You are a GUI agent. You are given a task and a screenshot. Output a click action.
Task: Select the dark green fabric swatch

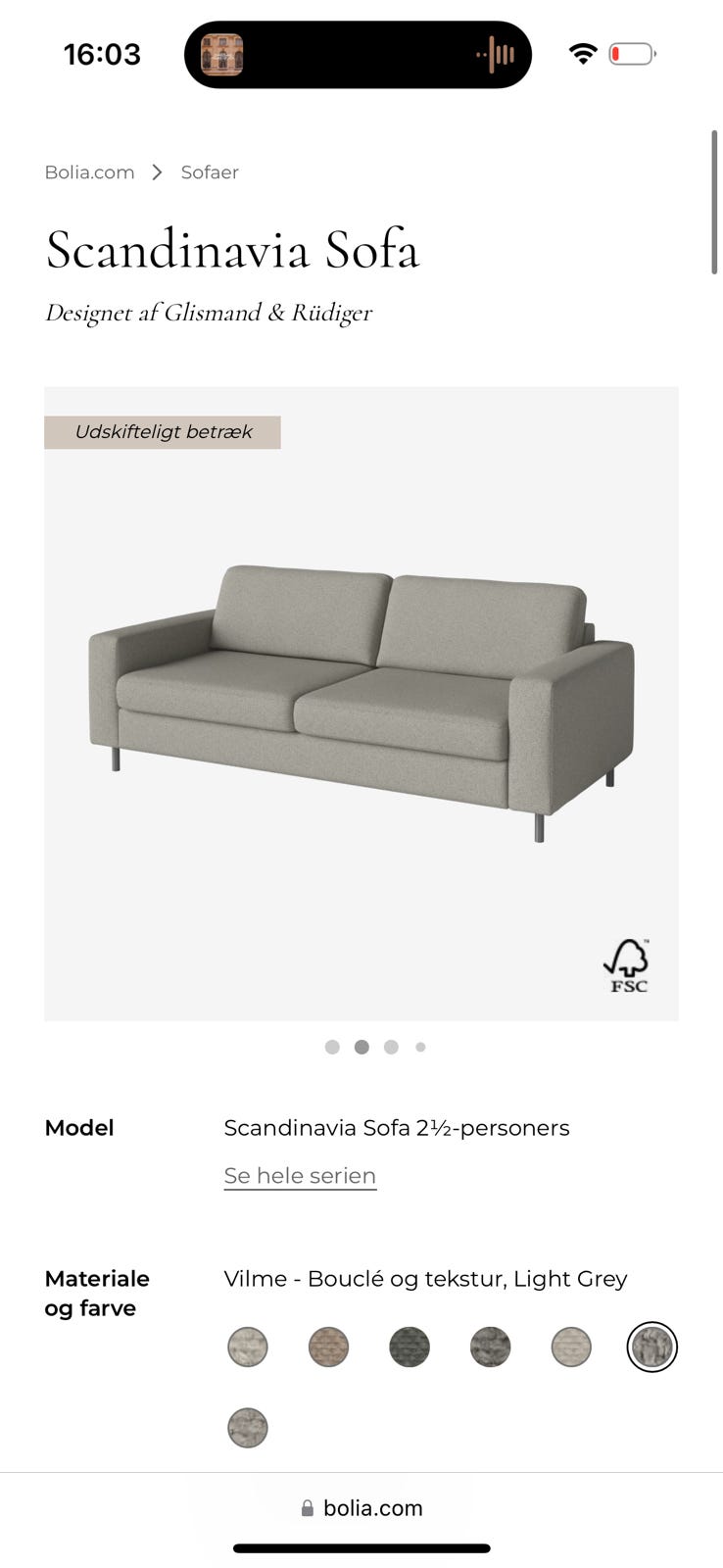click(409, 1347)
